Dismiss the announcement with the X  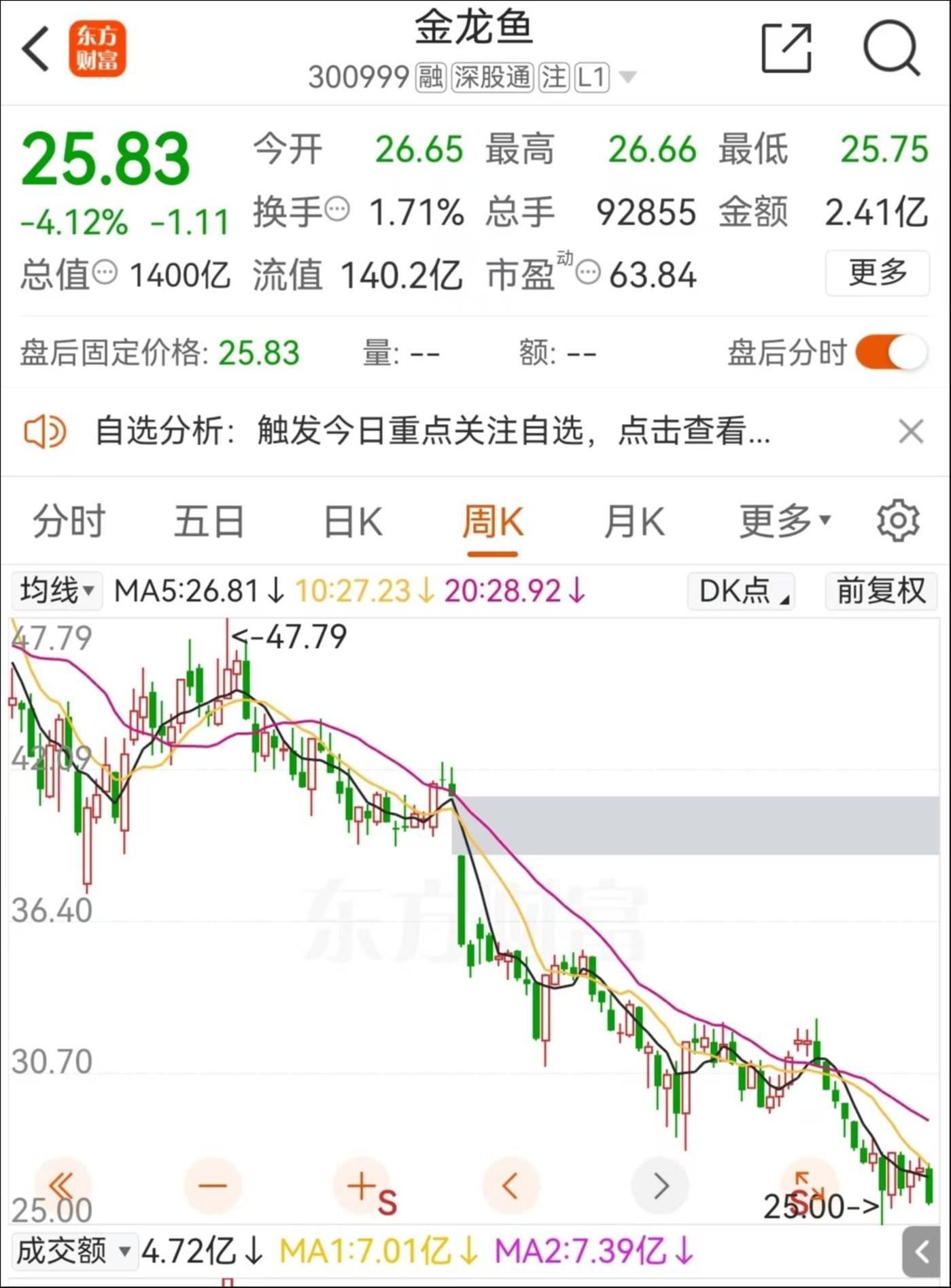pos(912,431)
